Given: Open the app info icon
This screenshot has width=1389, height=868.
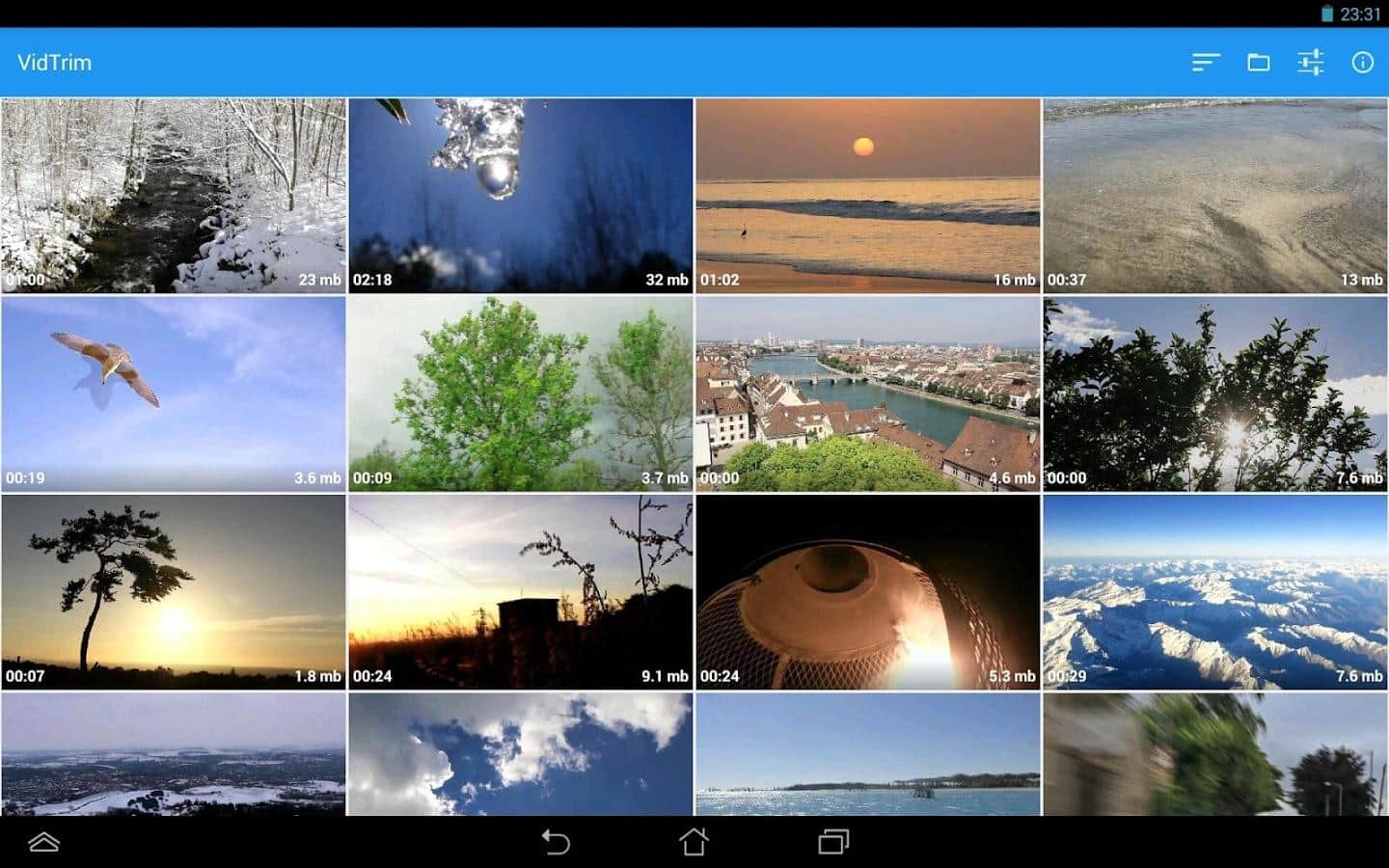Looking at the screenshot, I should point(1362,63).
